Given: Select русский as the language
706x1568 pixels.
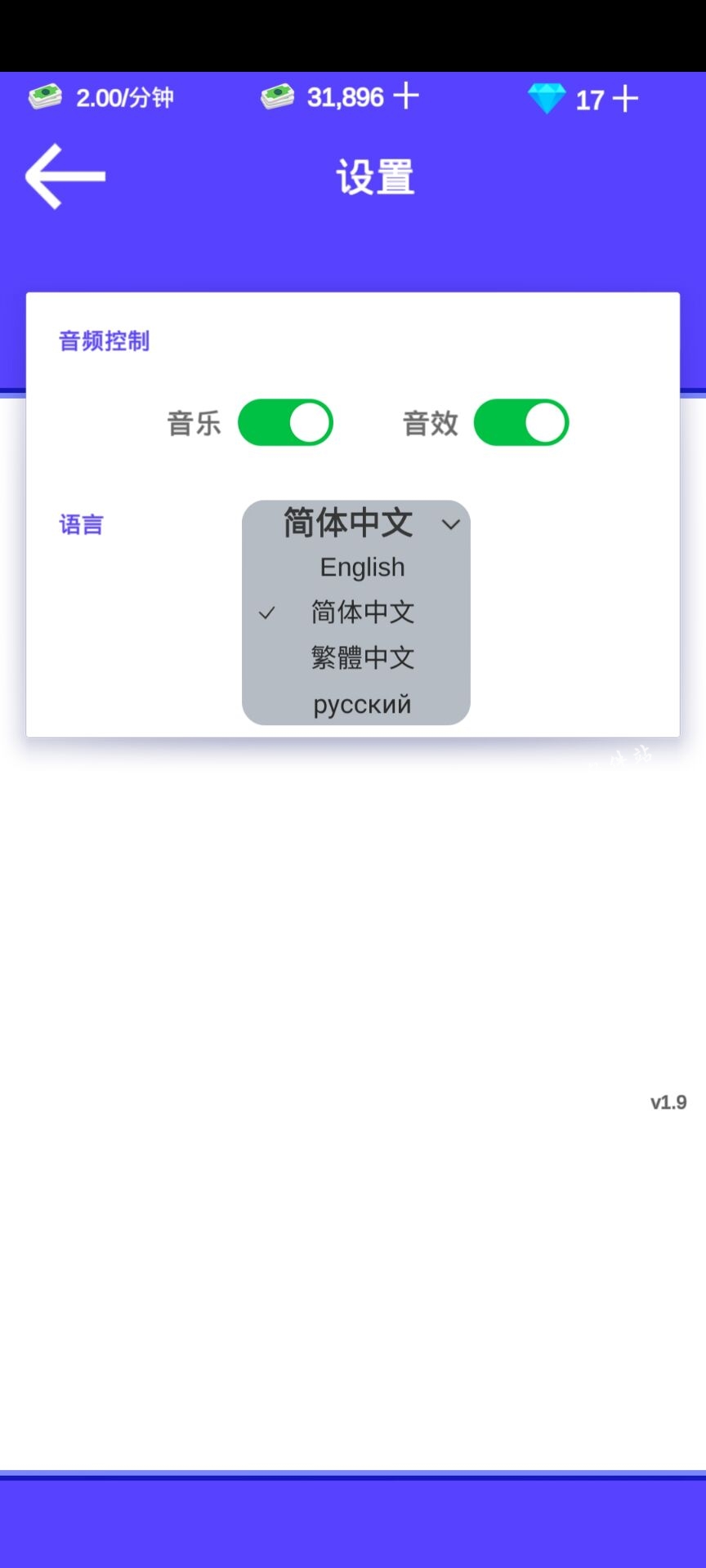Looking at the screenshot, I should [362, 703].
